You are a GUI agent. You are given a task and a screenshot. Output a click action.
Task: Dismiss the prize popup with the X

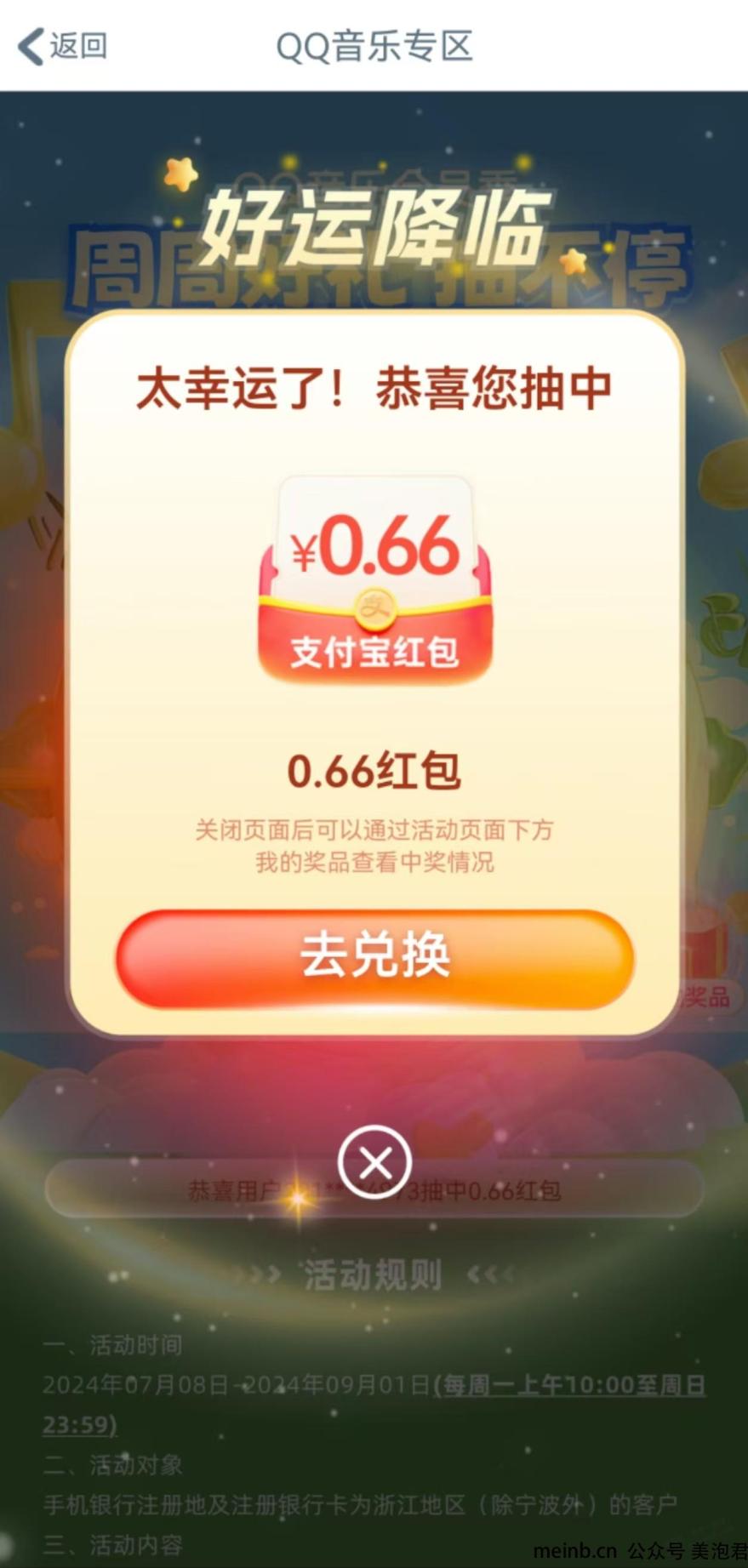tap(374, 1161)
